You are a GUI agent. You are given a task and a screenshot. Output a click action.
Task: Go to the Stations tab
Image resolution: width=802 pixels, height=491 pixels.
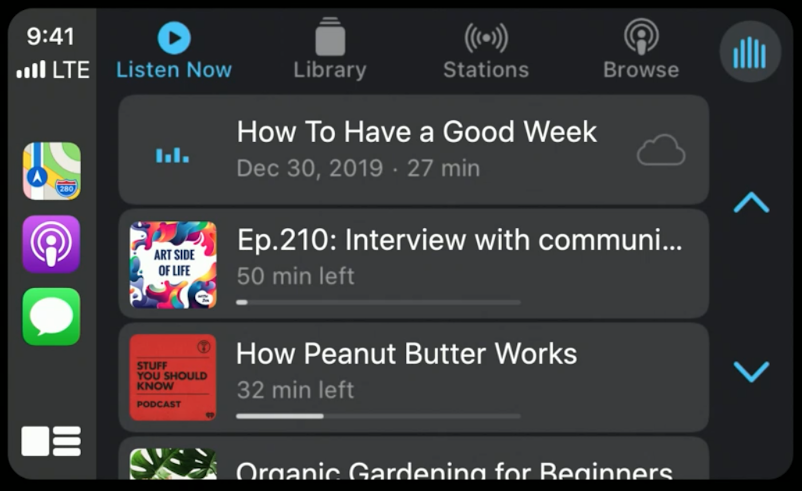pos(485,52)
